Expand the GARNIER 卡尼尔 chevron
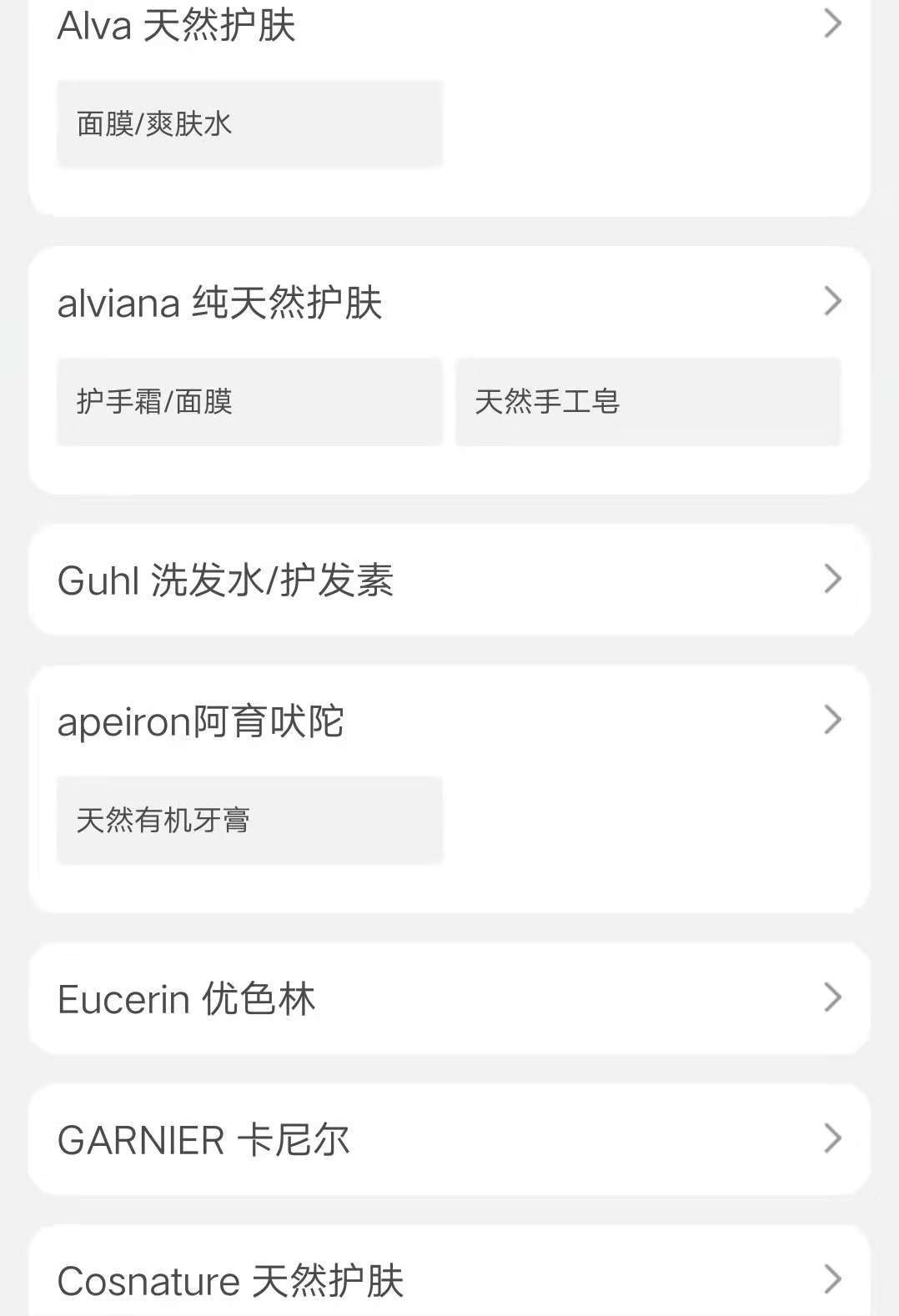This screenshot has width=899, height=1316. (x=831, y=1138)
